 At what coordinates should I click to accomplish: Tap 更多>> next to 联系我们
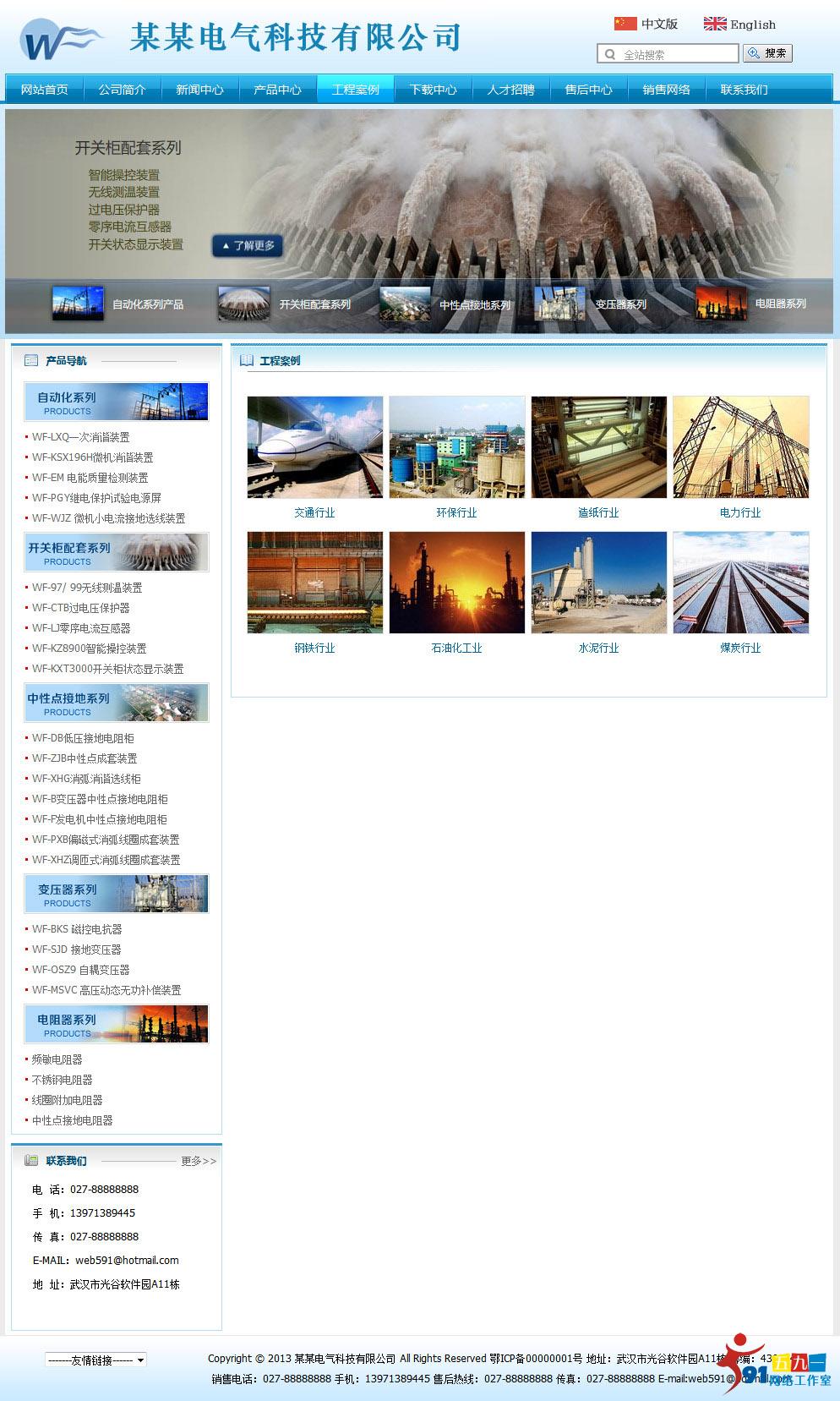tap(199, 1161)
